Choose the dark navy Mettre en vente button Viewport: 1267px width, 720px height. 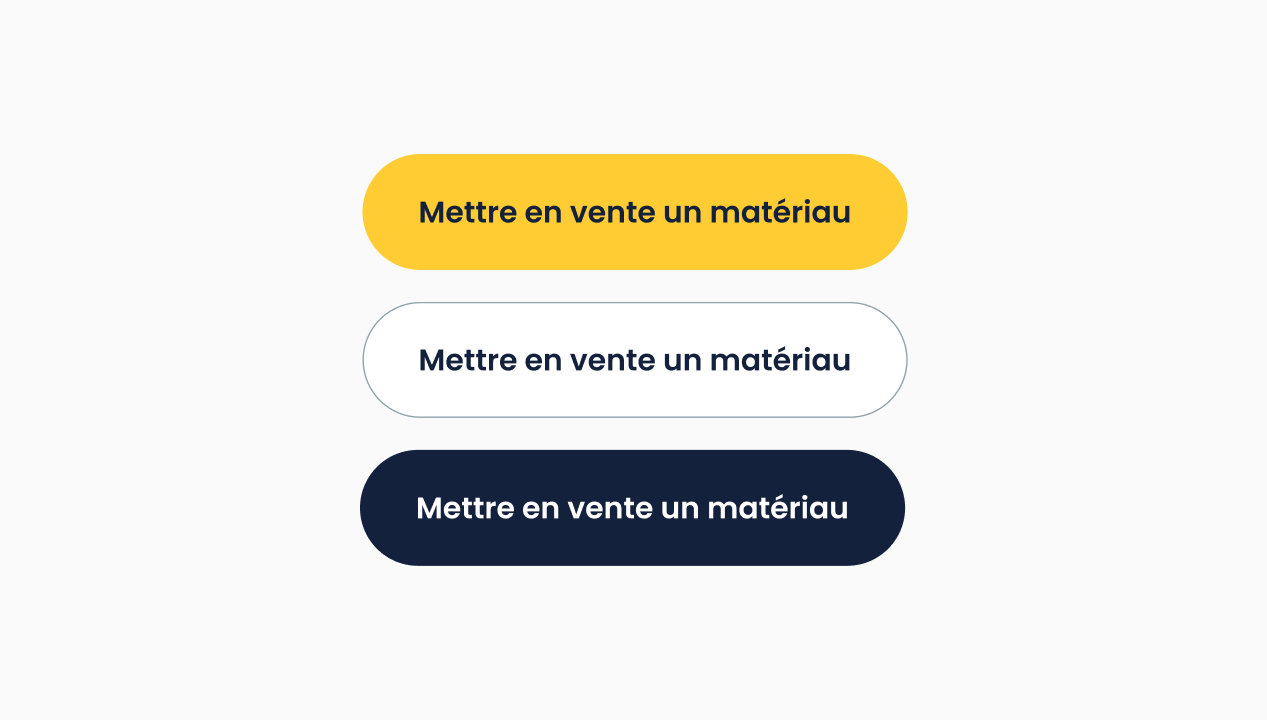coord(632,508)
